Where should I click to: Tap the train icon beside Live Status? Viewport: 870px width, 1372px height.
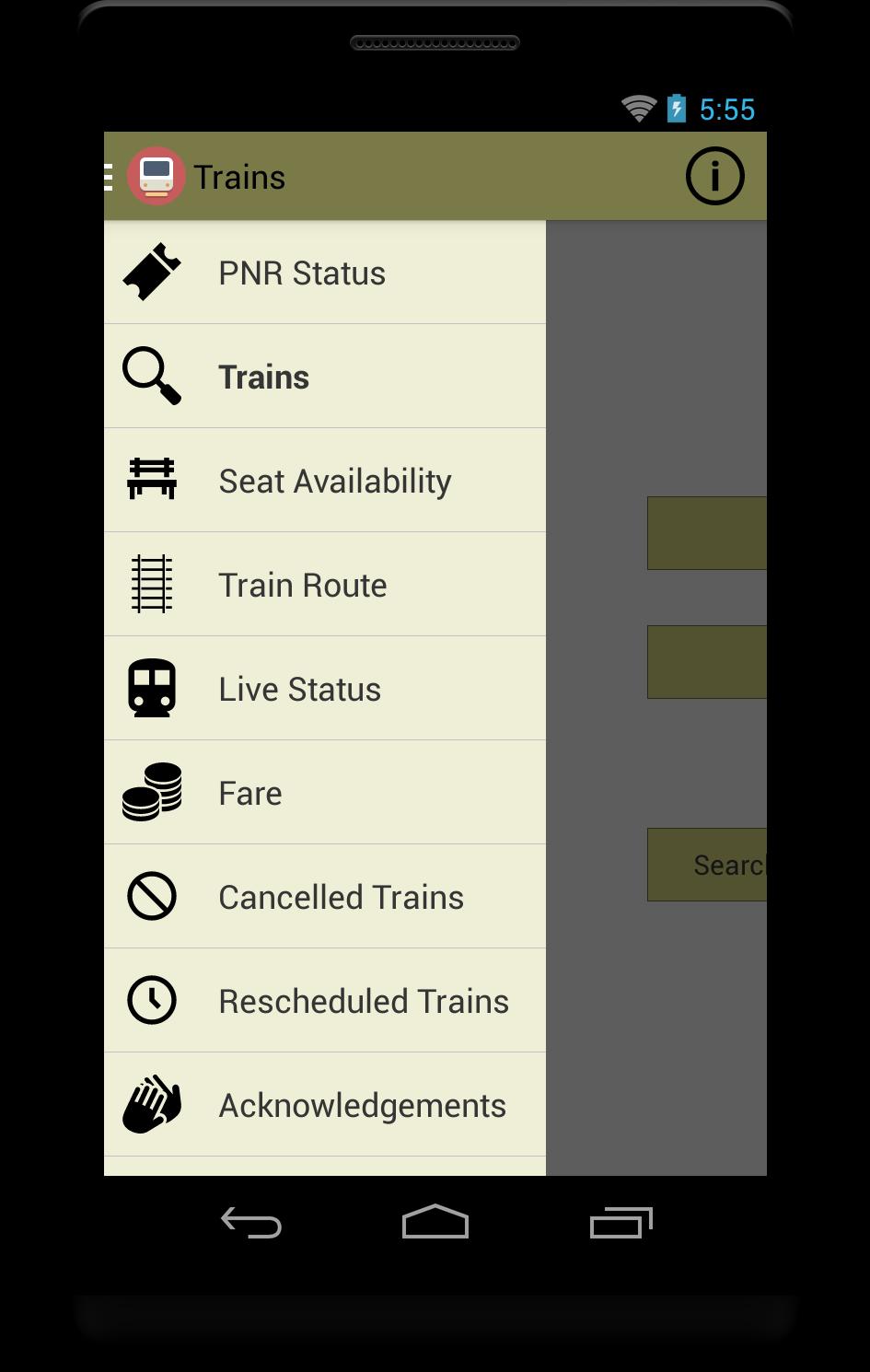[x=151, y=688]
